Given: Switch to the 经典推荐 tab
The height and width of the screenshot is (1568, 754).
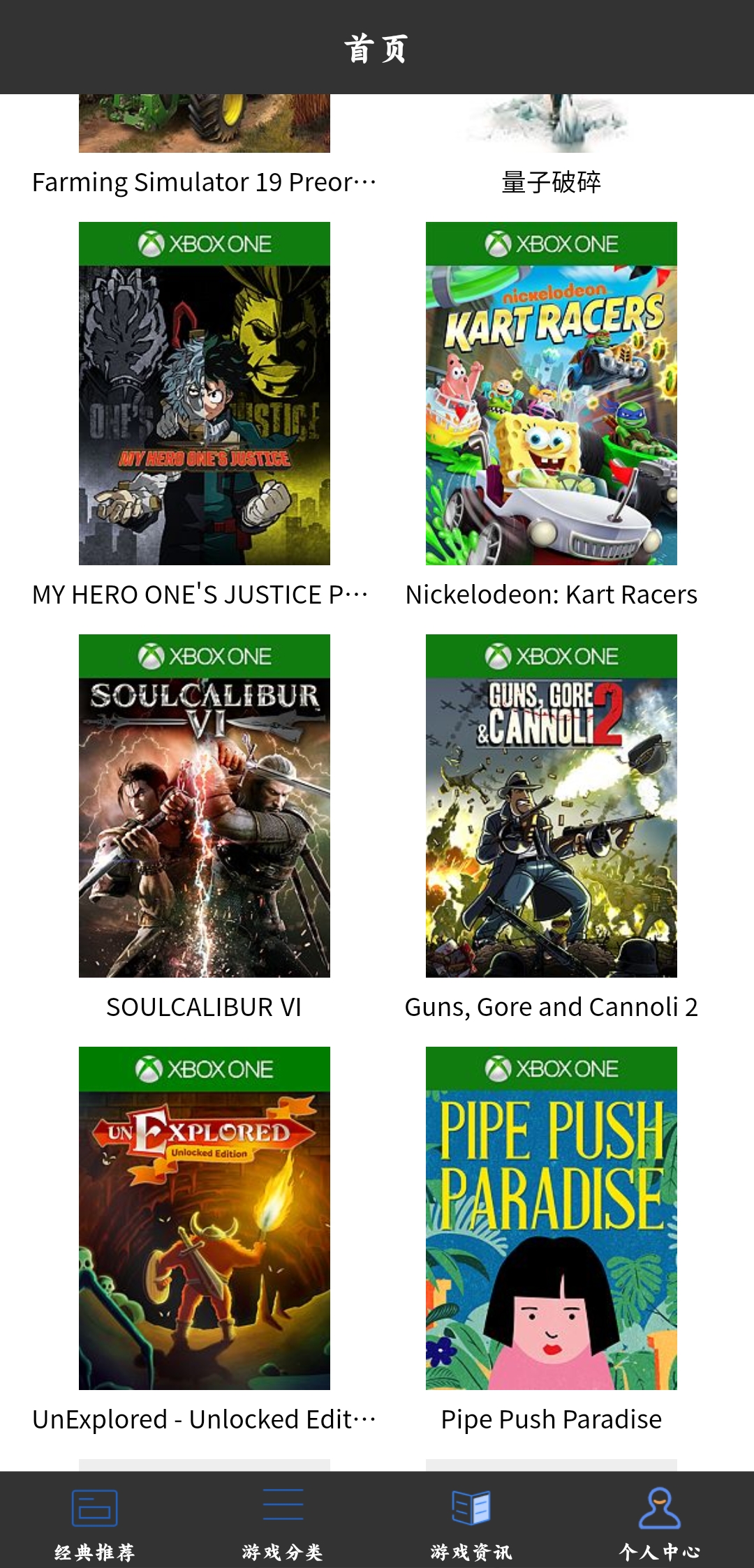Looking at the screenshot, I should tap(94, 1523).
